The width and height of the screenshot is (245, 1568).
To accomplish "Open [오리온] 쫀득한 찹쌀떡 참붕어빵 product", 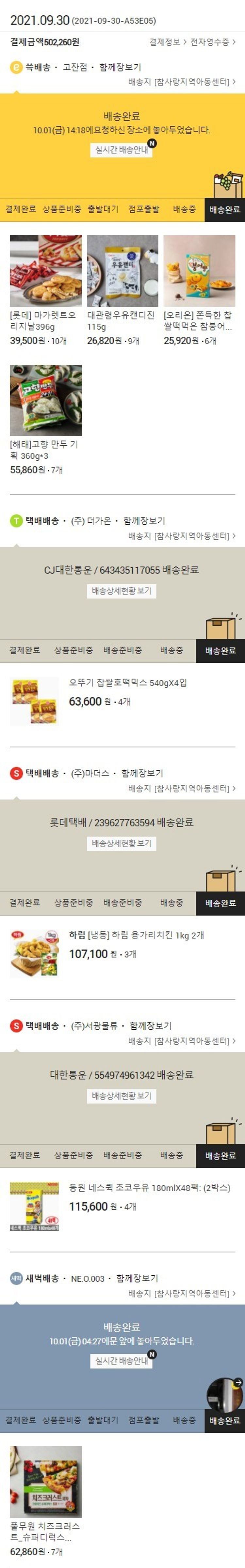I will point(199,271).
